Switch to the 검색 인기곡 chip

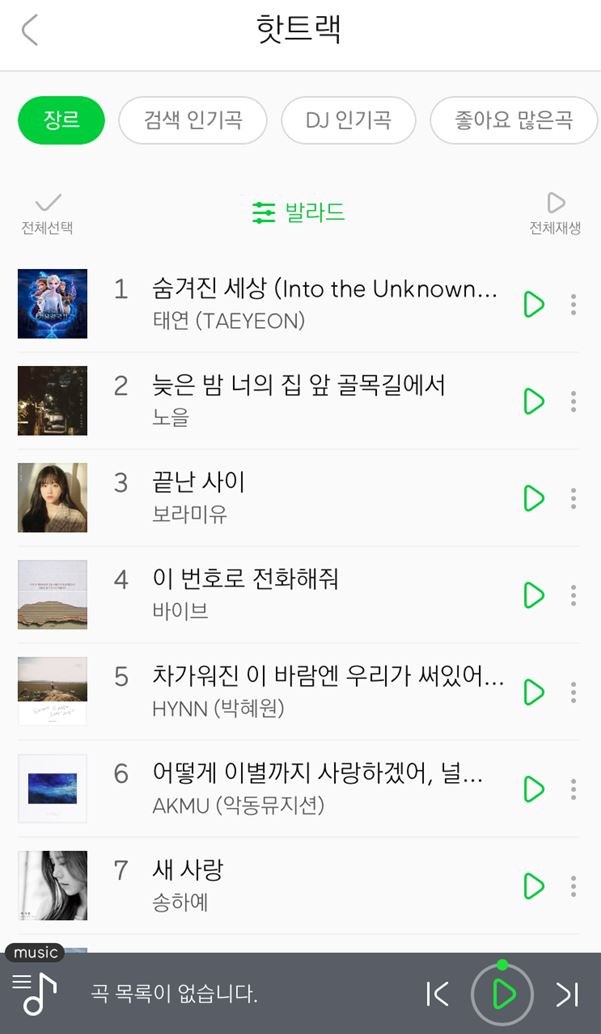tap(194, 121)
